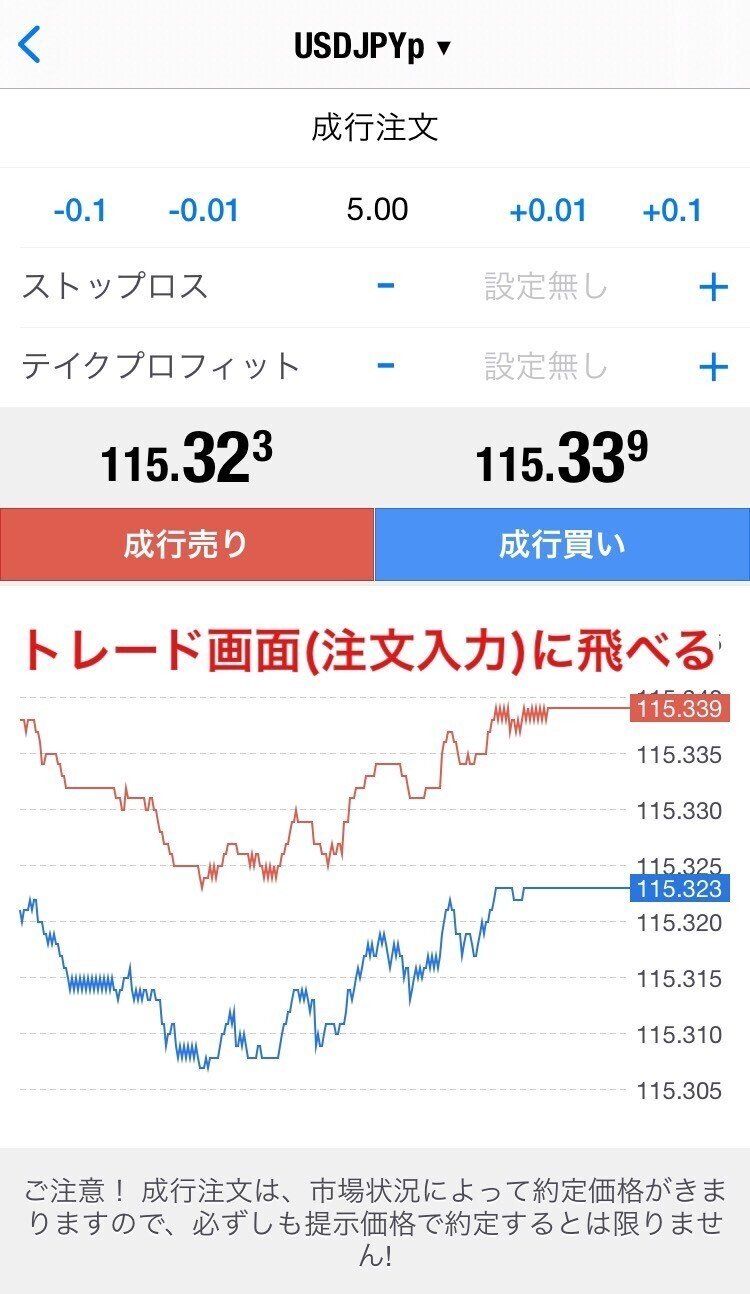750x1294 pixels.
Task: Decrease lot size by -0.1
Action: pos(80,210)
